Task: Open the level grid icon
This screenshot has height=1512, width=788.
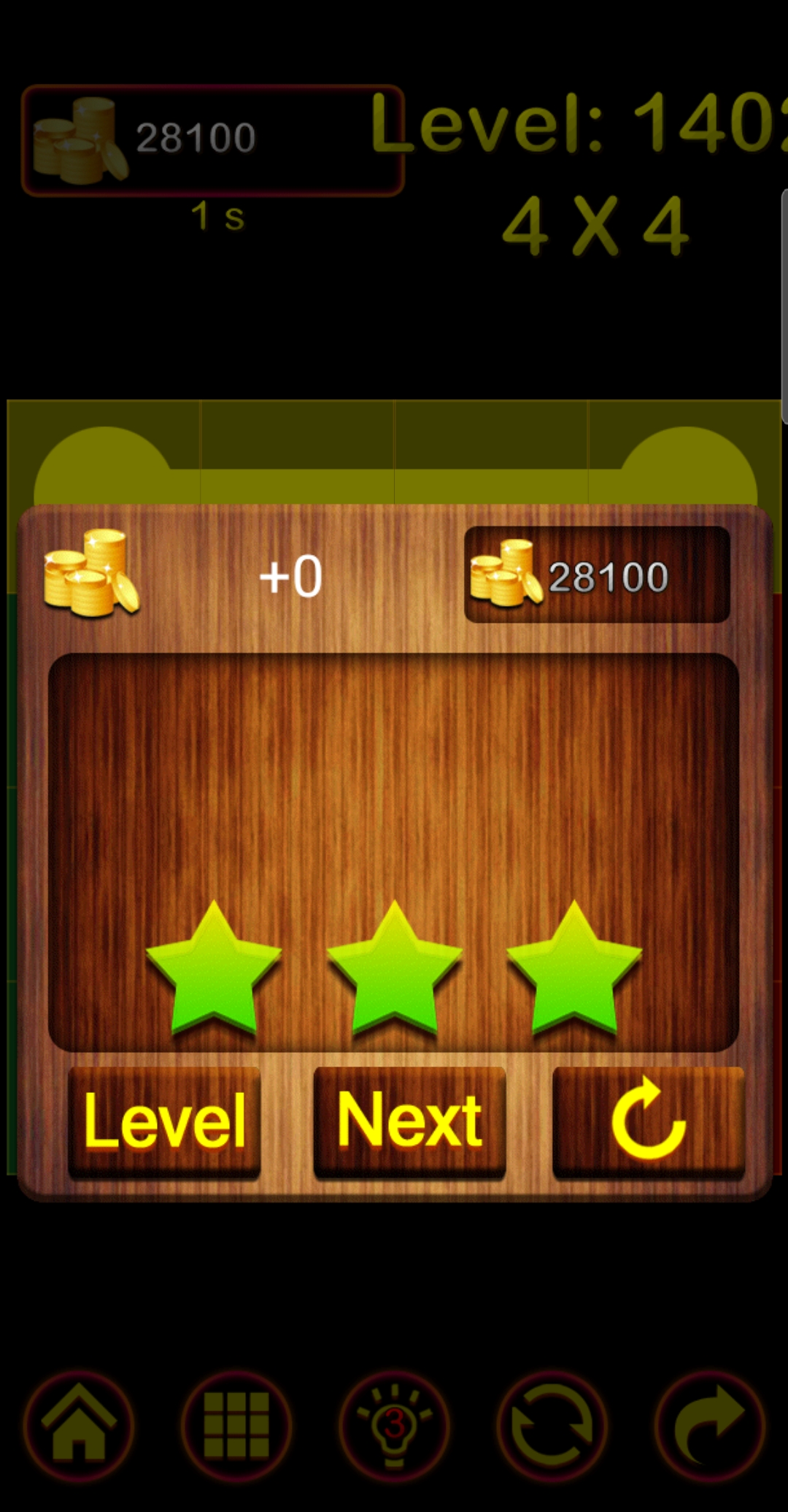Action: [x=236, y=1424]
